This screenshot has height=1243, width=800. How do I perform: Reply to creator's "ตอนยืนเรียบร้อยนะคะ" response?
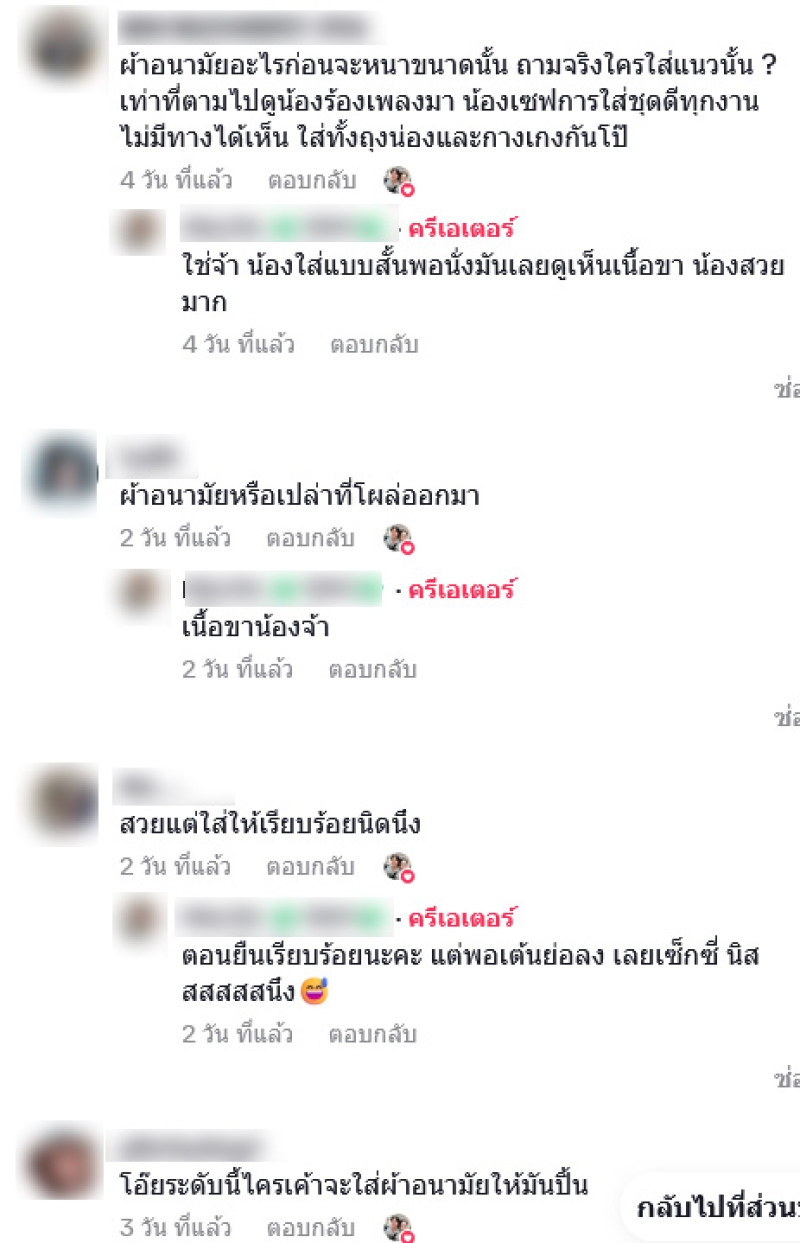click(372, 1034)
